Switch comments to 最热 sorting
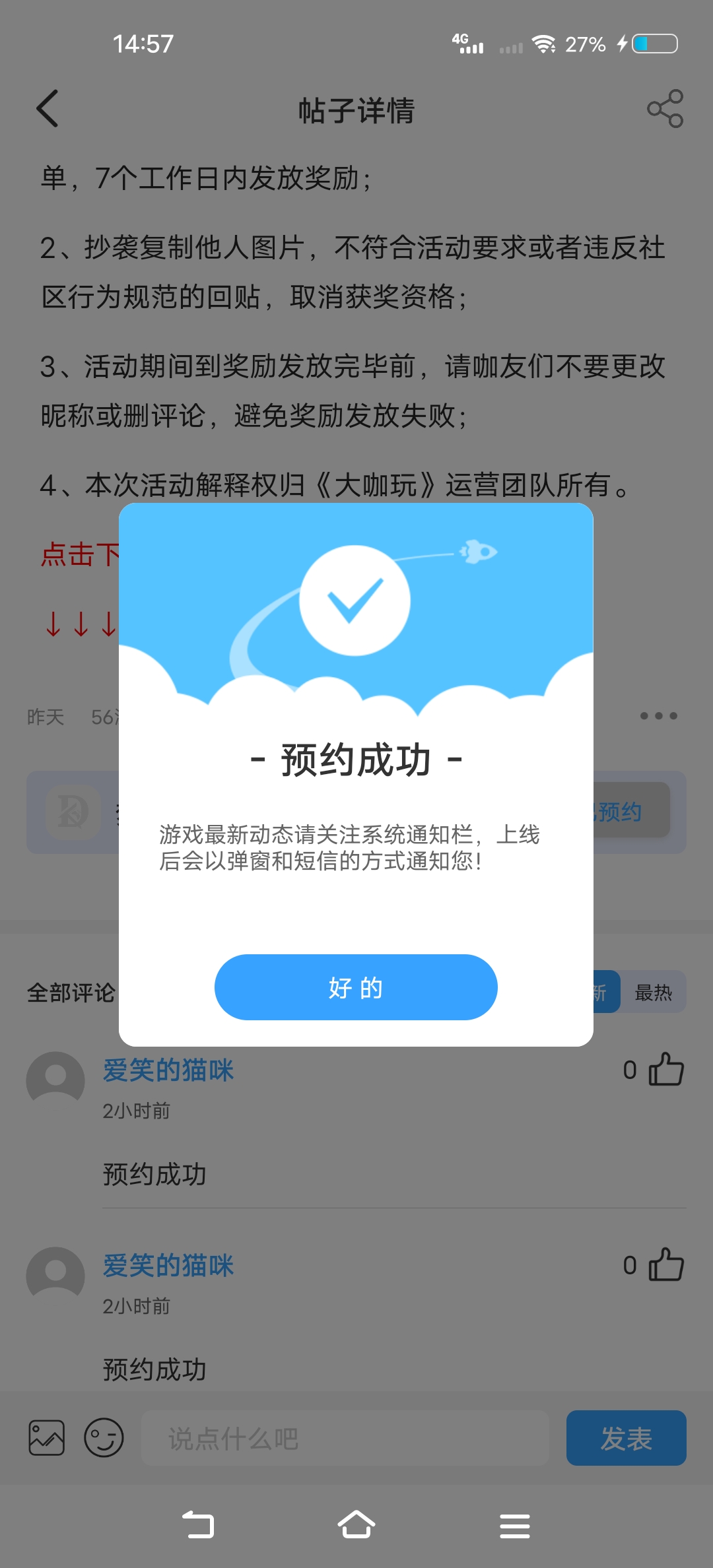 652,992
